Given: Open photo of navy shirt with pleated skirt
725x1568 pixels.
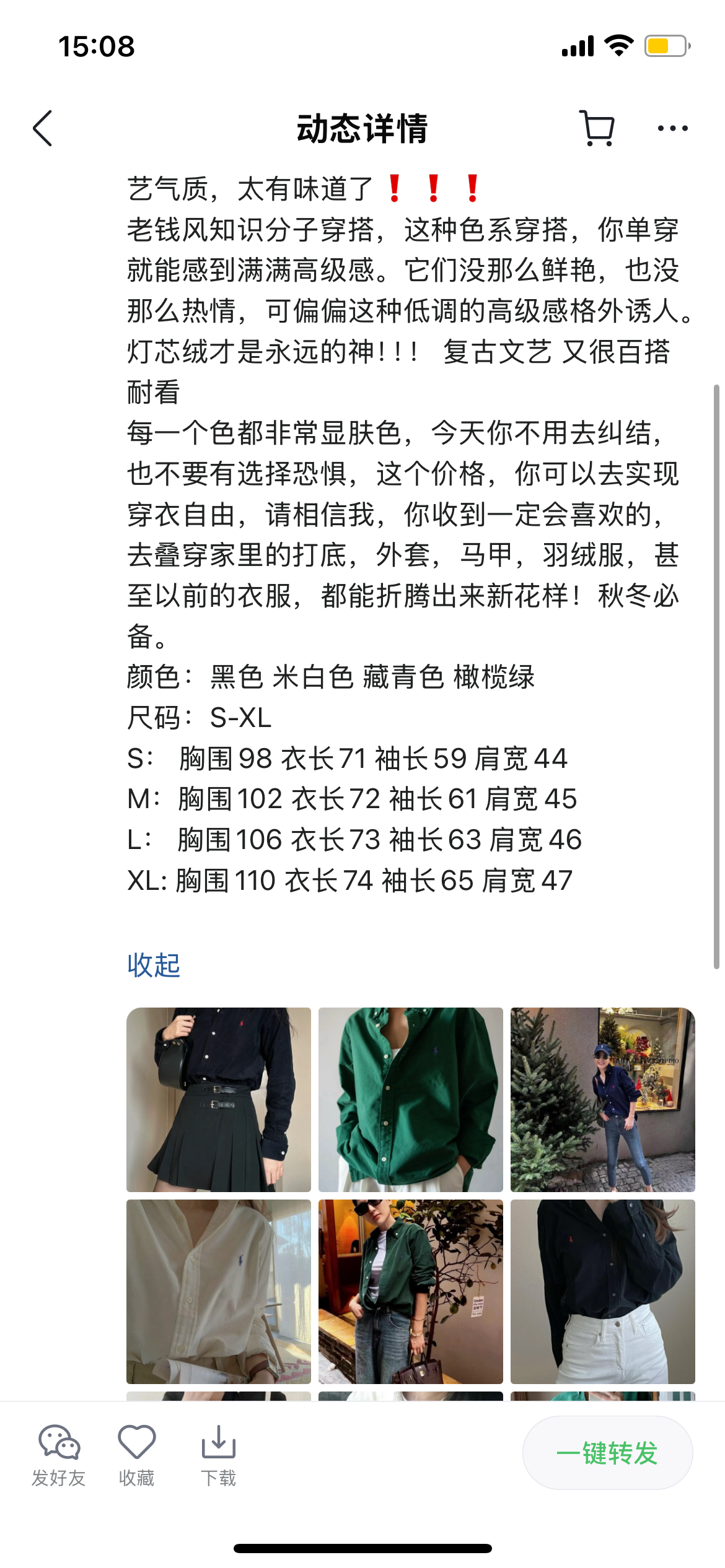Looking at the screenshot, I should [219, 1099].
